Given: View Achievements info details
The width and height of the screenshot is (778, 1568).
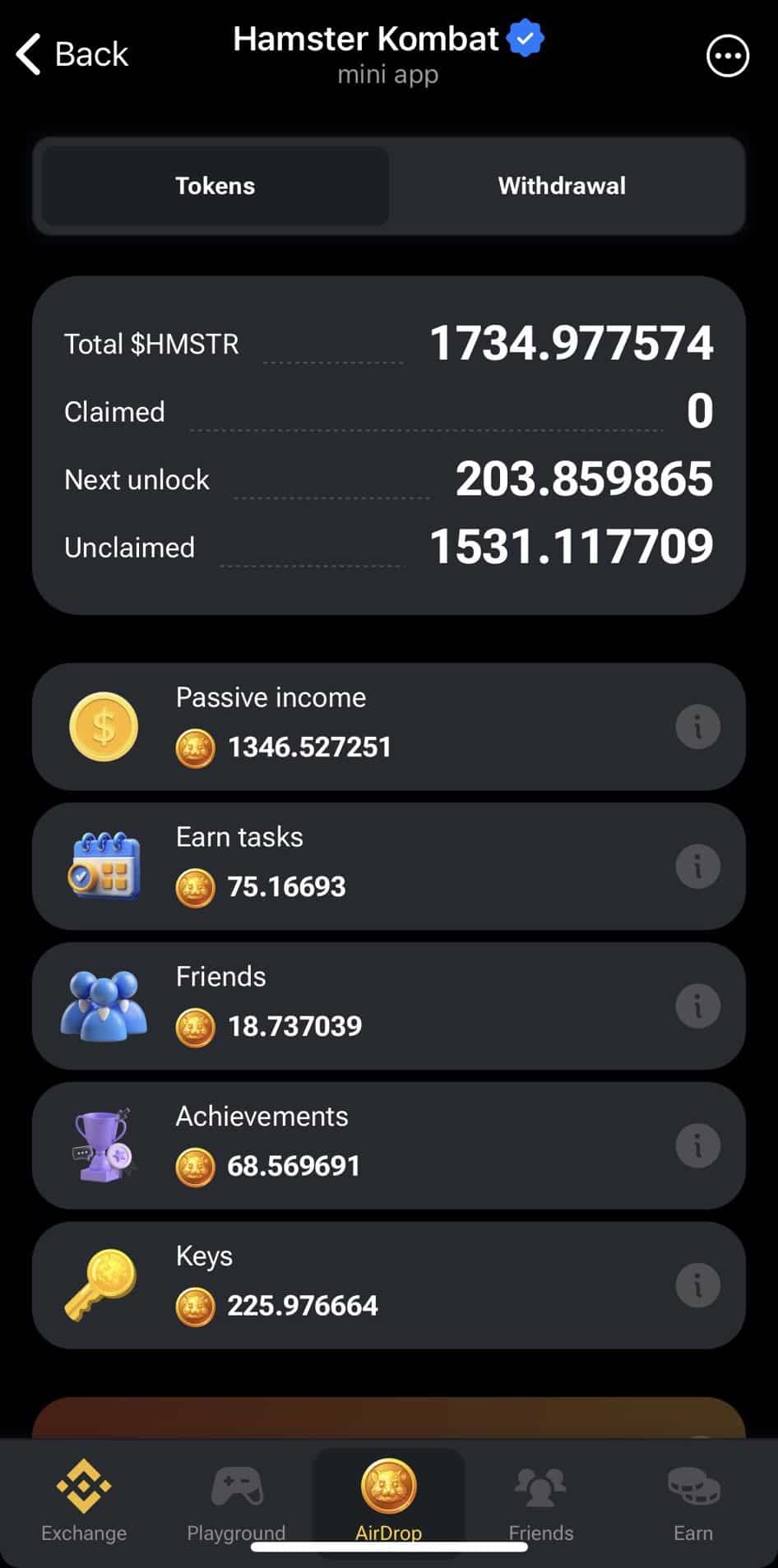Looking at the screenshot, I should pos(697,1145).
